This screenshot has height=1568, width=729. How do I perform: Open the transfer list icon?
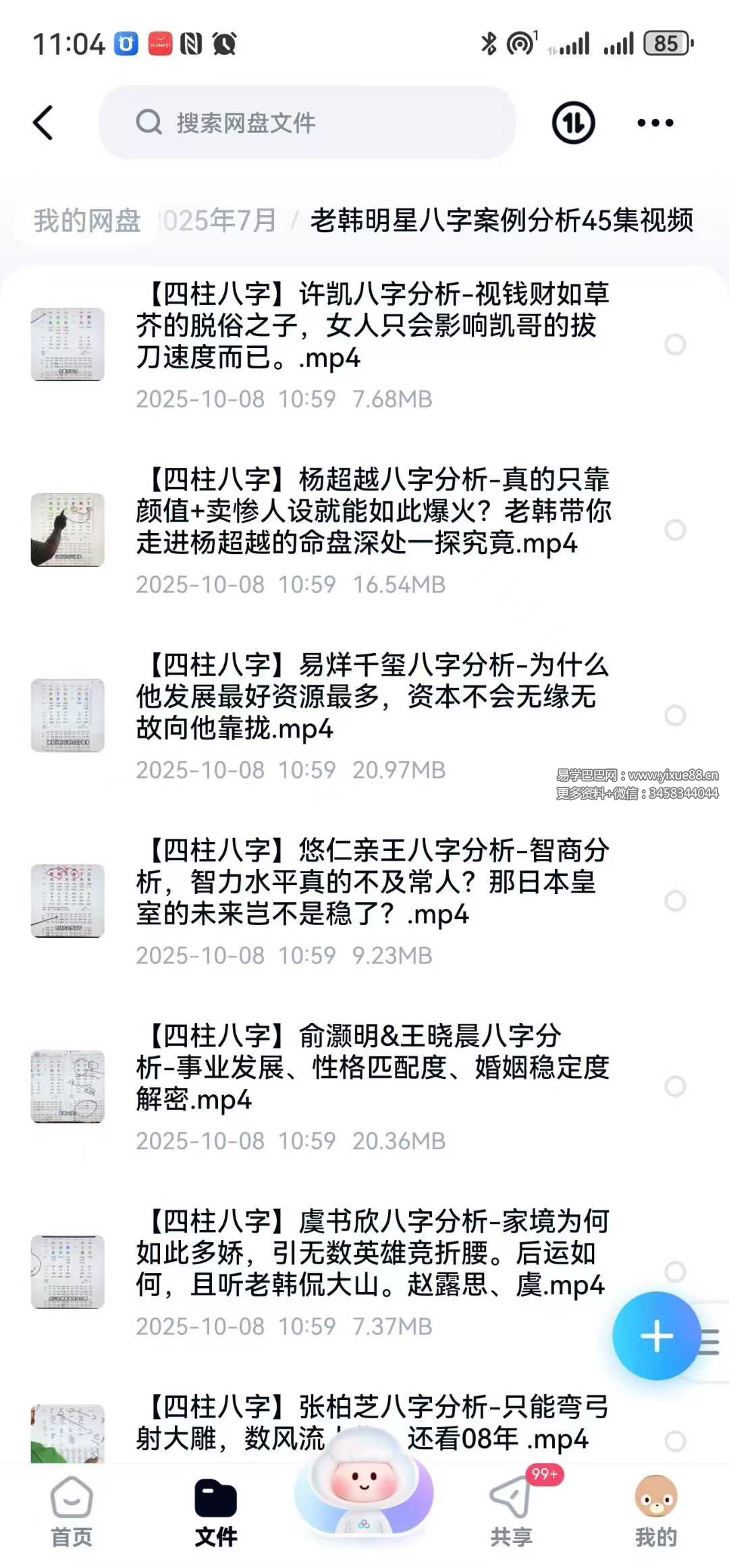point(573,123)
